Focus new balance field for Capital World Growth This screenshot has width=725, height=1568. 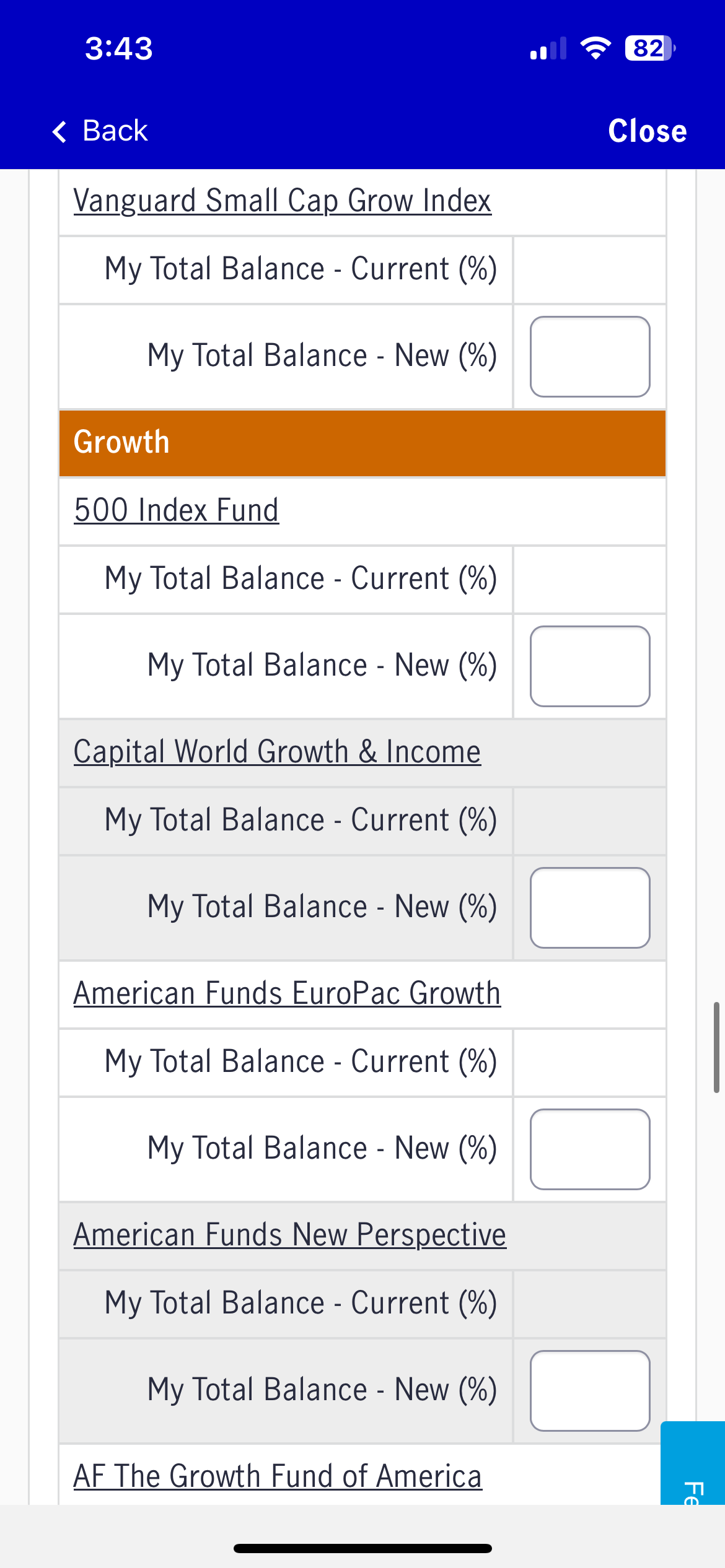[x=589, y=908]
